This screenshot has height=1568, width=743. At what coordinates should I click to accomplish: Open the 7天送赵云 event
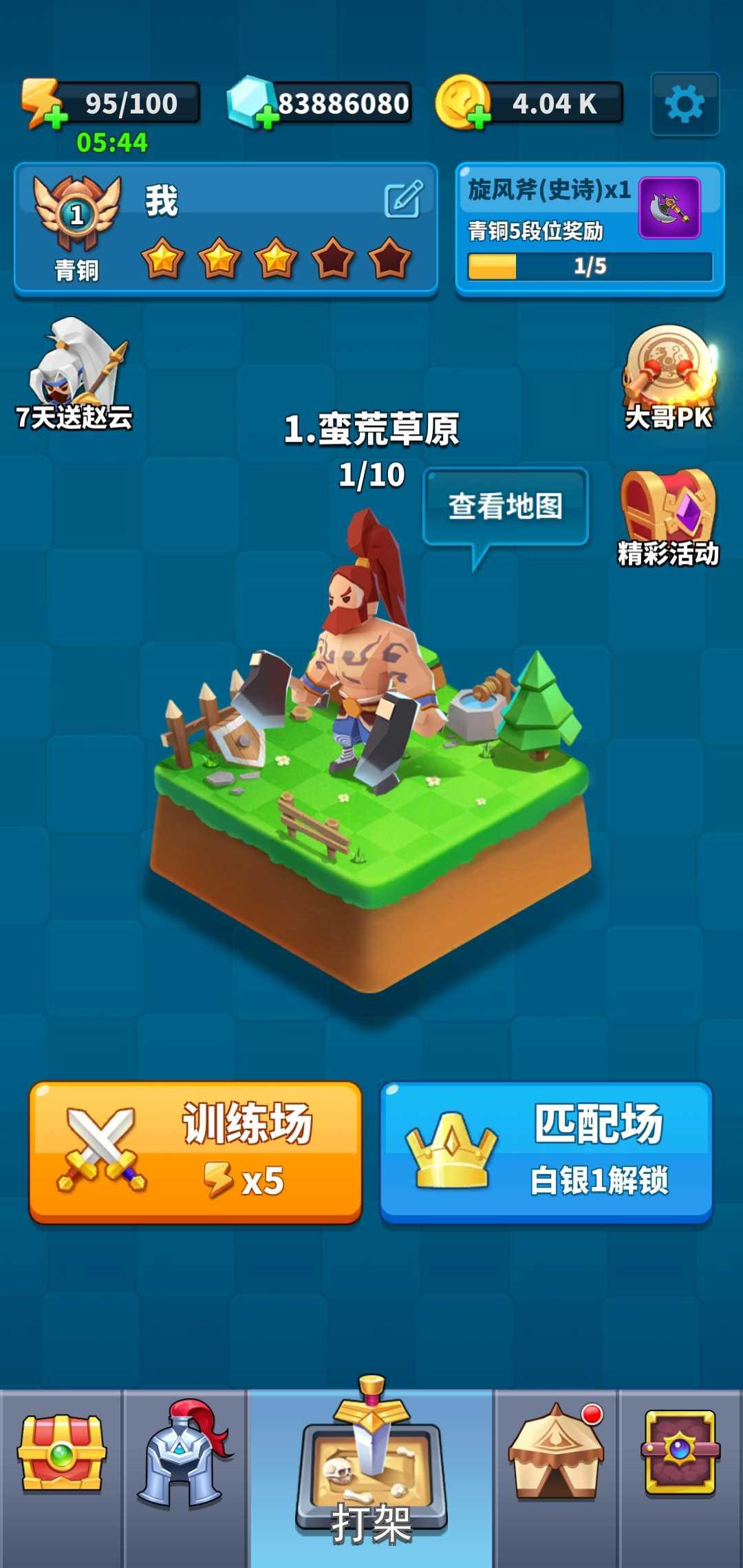(x=74, y=375)
